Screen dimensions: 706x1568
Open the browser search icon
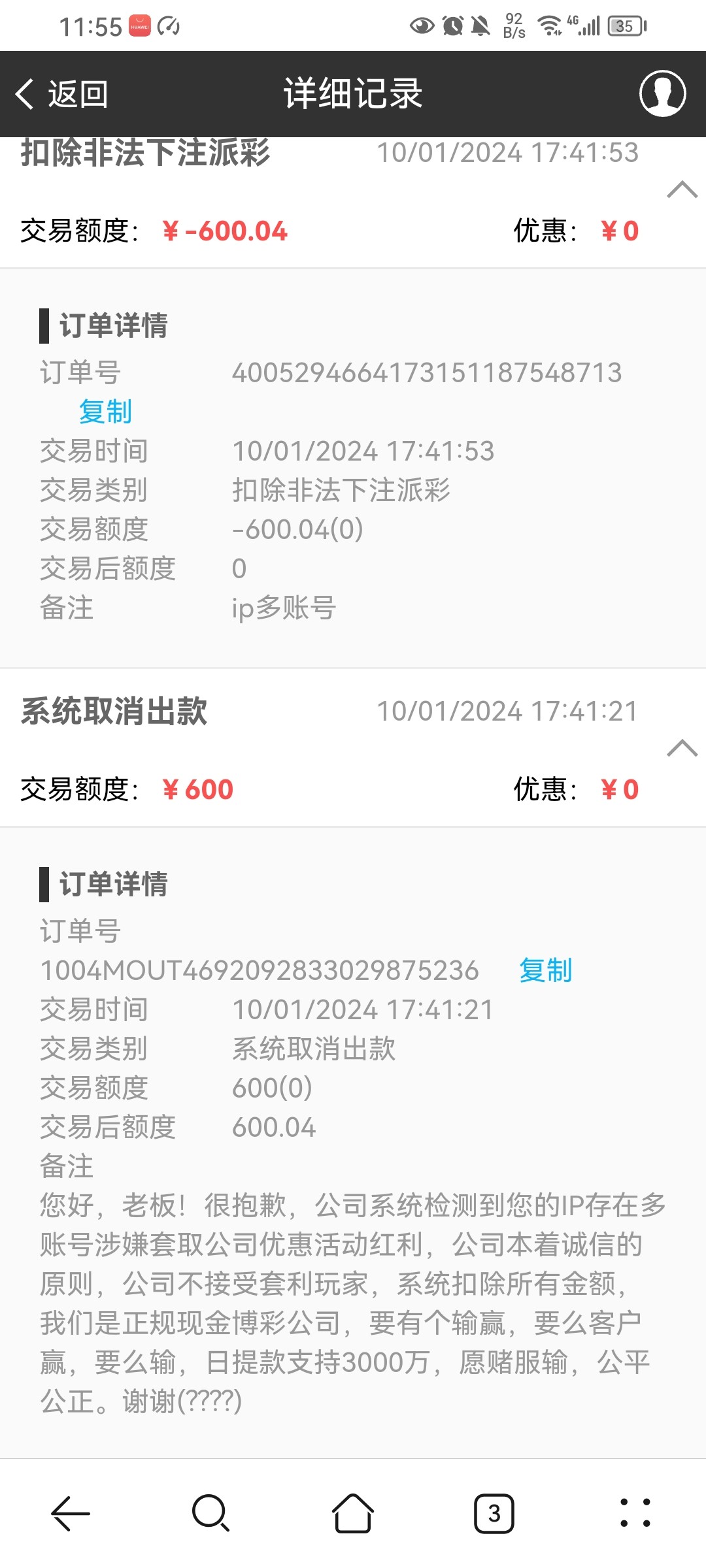click(211, 1513)
